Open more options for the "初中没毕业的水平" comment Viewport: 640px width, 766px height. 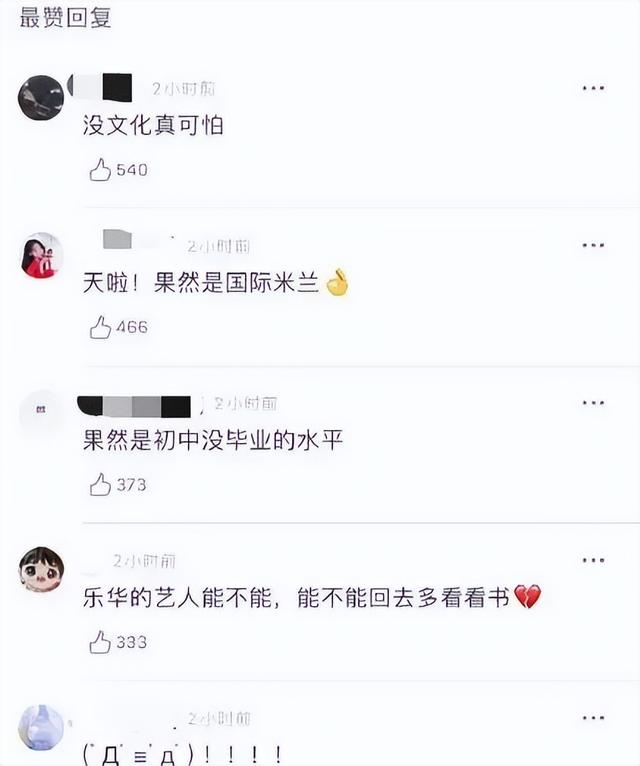593,403
